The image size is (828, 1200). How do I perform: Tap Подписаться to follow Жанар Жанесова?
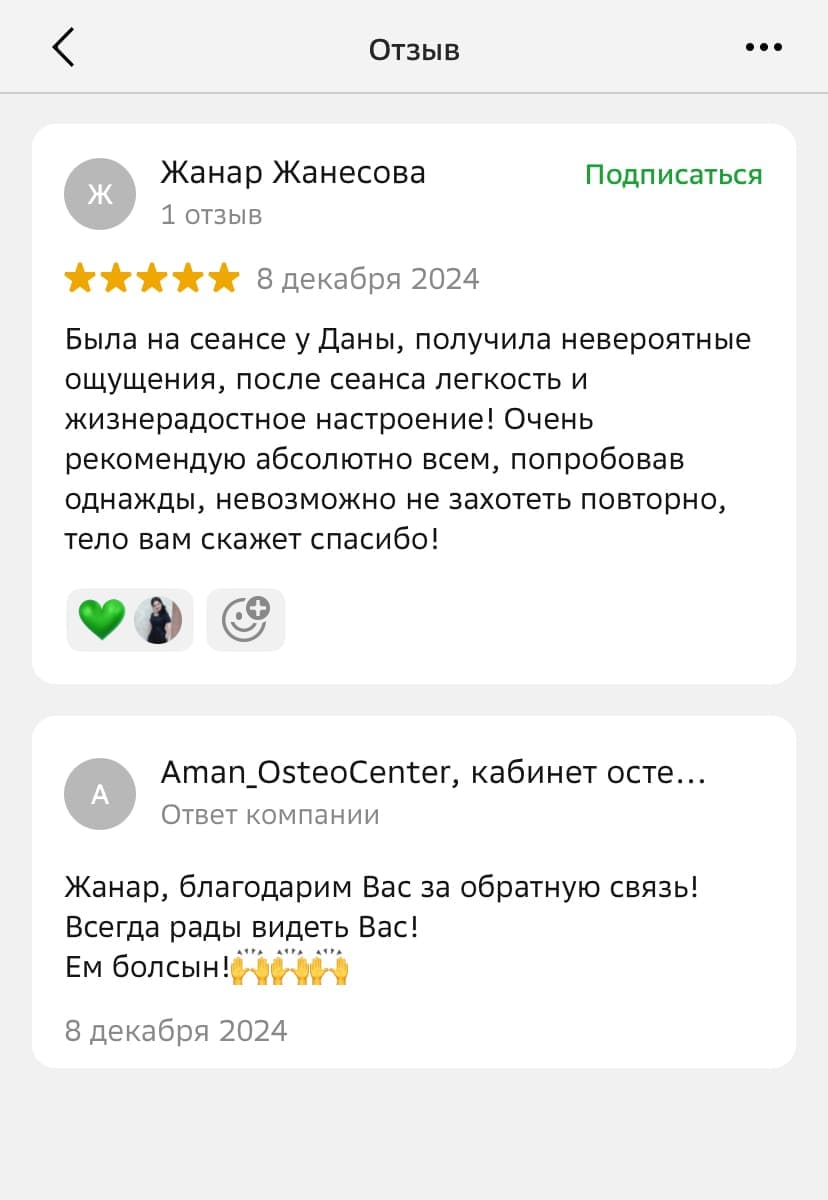[673, 175]
